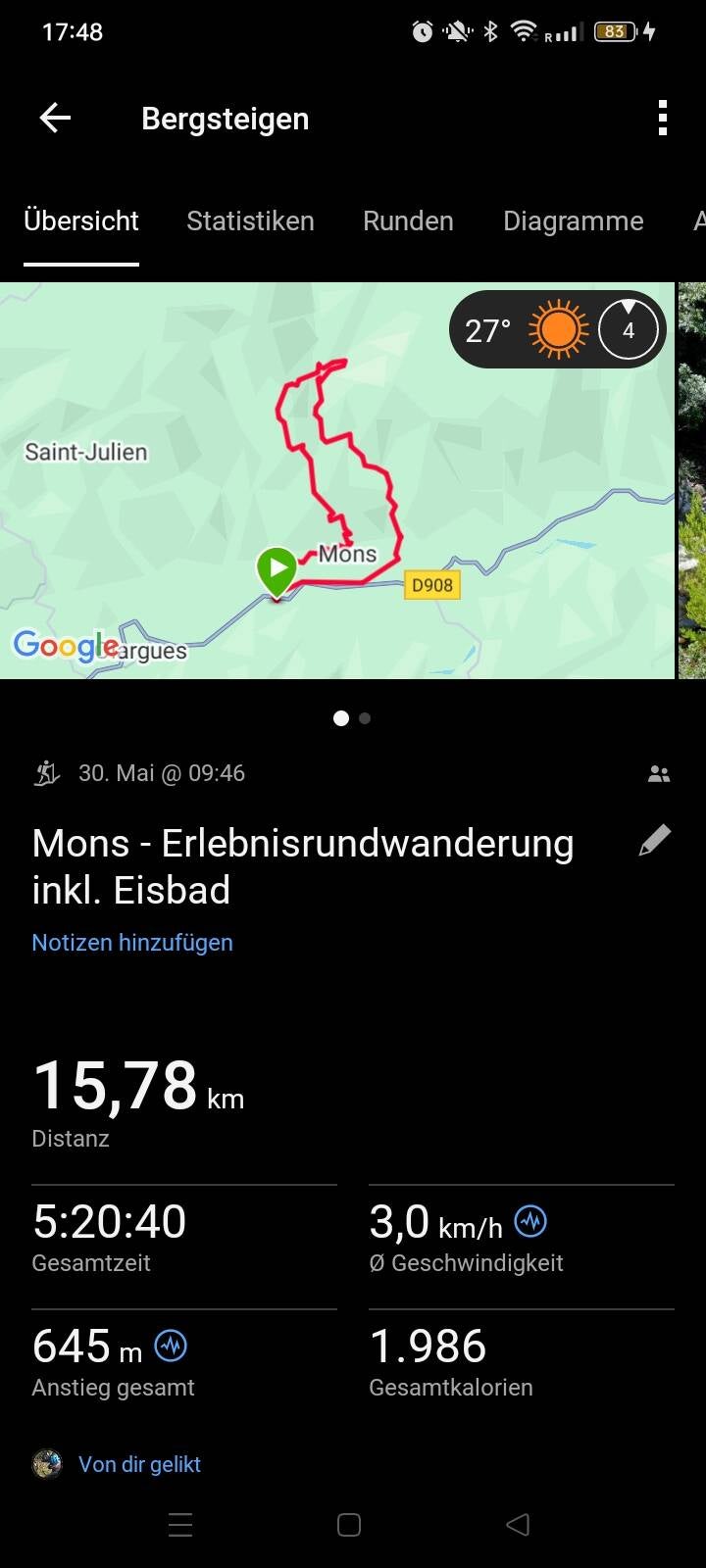Switch to the Statistiken tab
Viewport: 706px width, 1568px height.
(250, 221)
